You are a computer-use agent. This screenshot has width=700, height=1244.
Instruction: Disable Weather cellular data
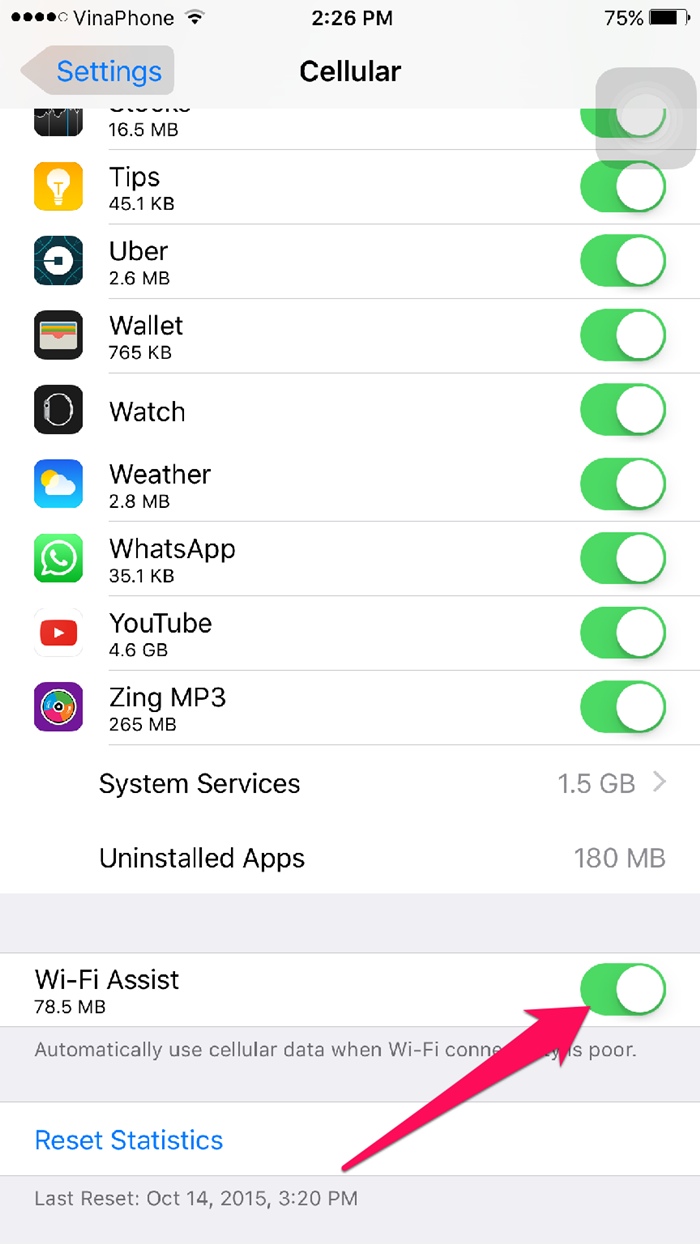click(623, 484)
